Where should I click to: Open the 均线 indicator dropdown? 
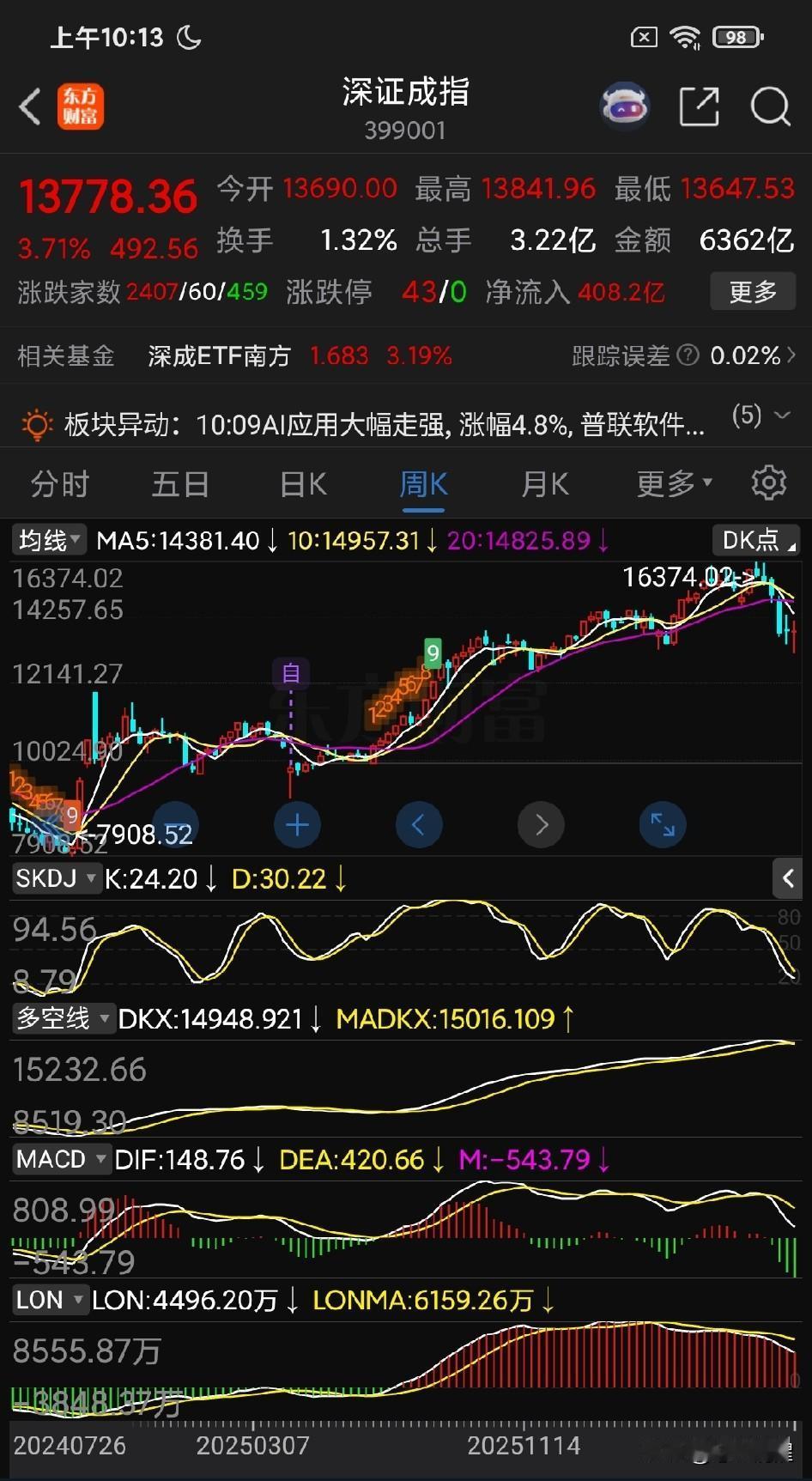(x=50, y=540)
